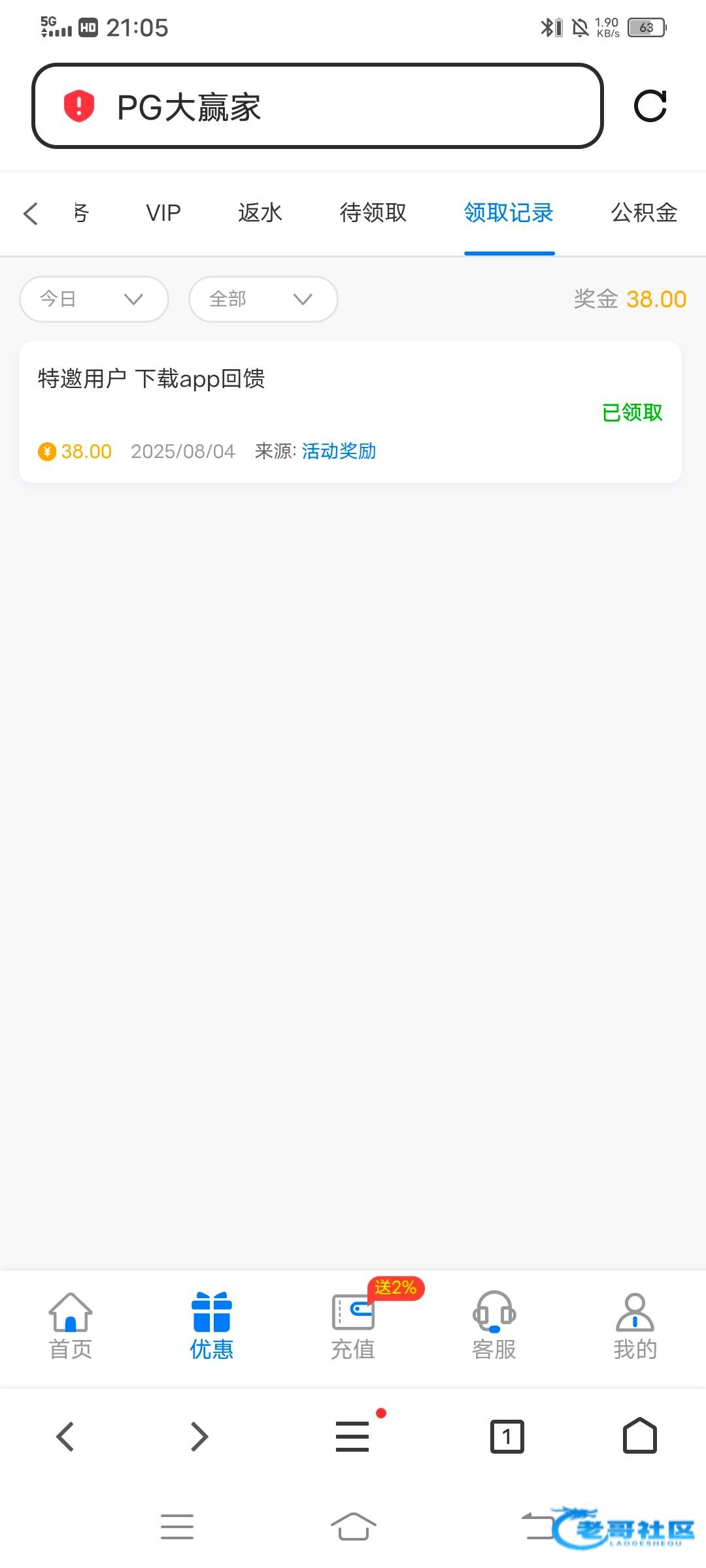Go forward with the browser forward arrow
Image resolution: width=706 pixels, height=1568 pixels.
coord(199,1437)
